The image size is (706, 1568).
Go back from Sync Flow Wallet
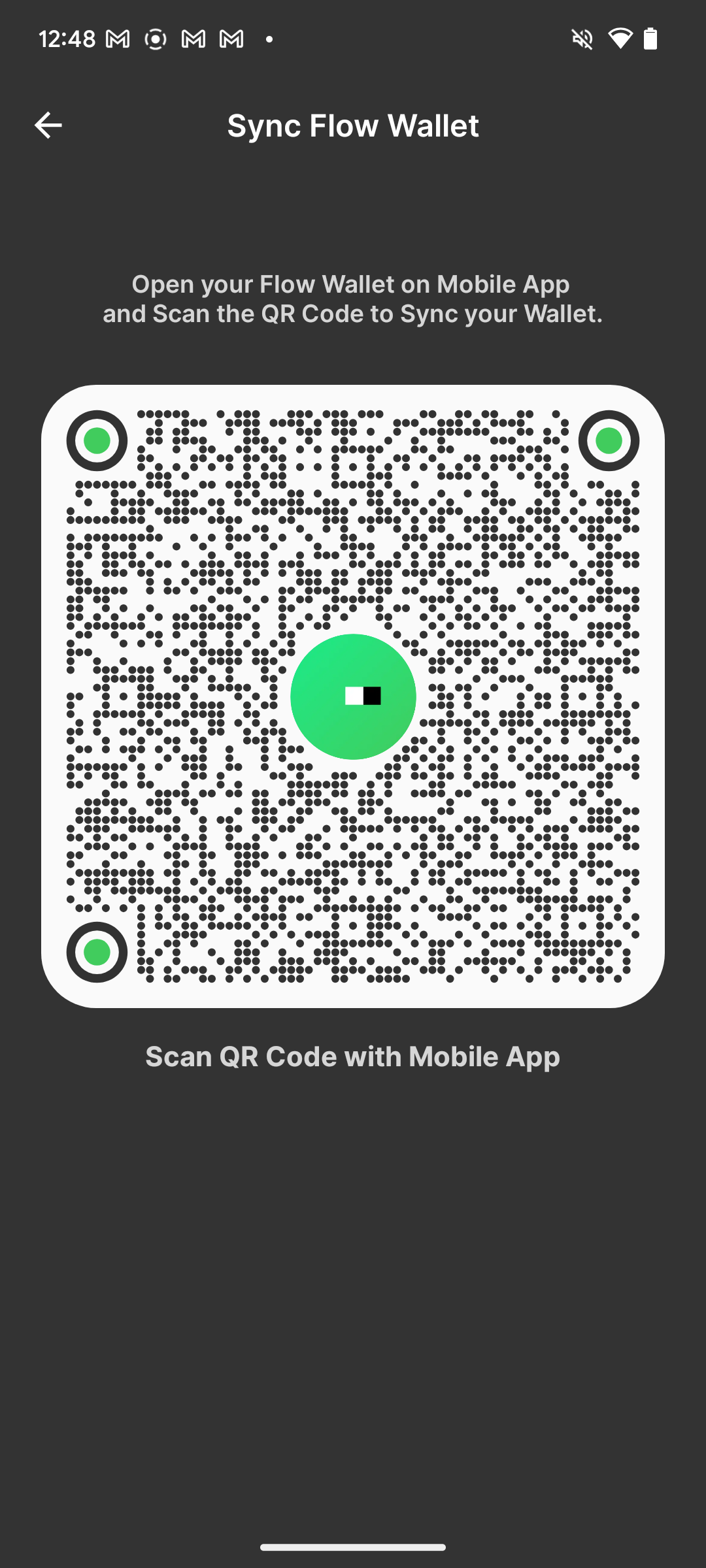click(x=48, y=125)
